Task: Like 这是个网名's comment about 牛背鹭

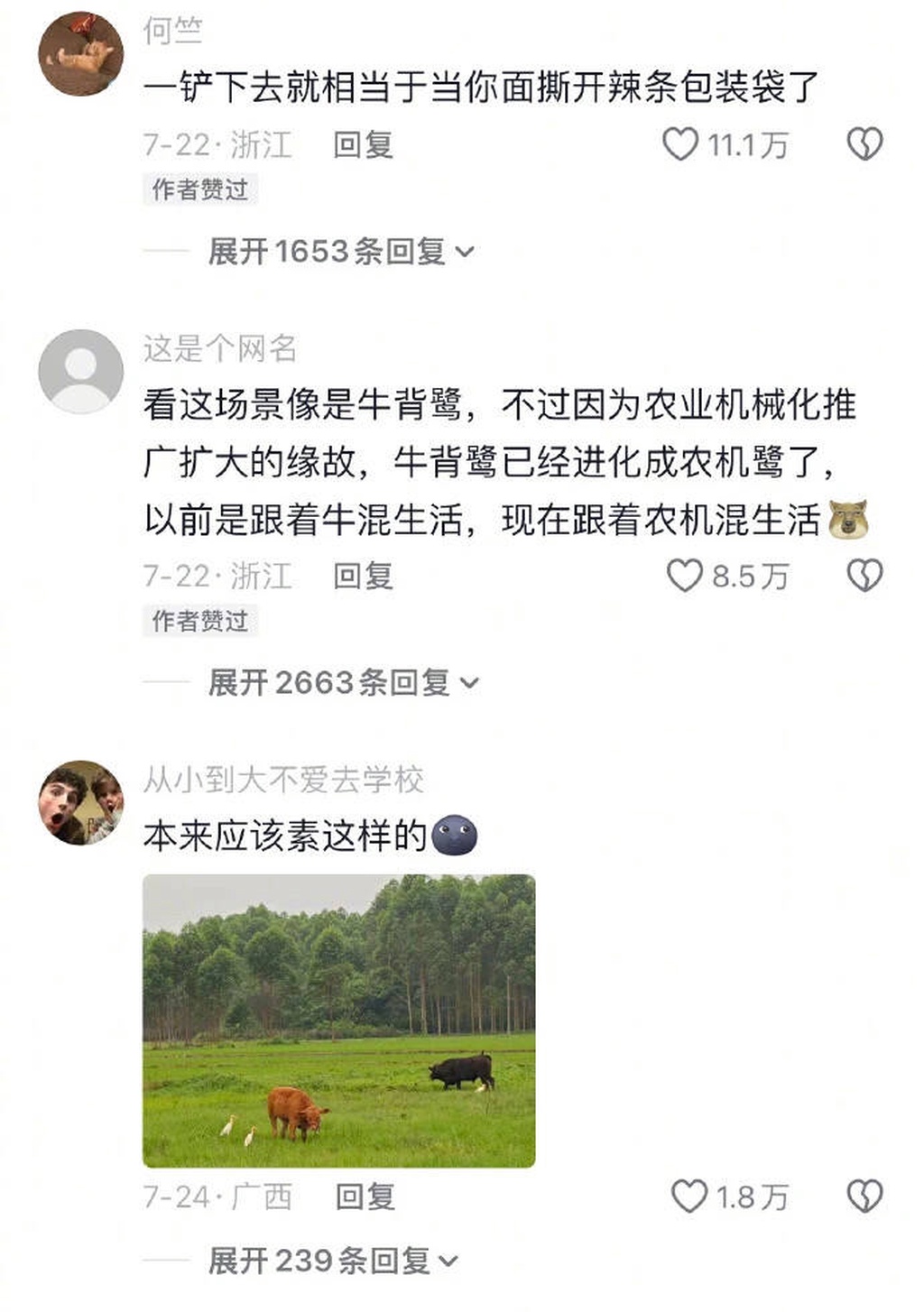Action: pyautogui.click(x=684, y=576)
